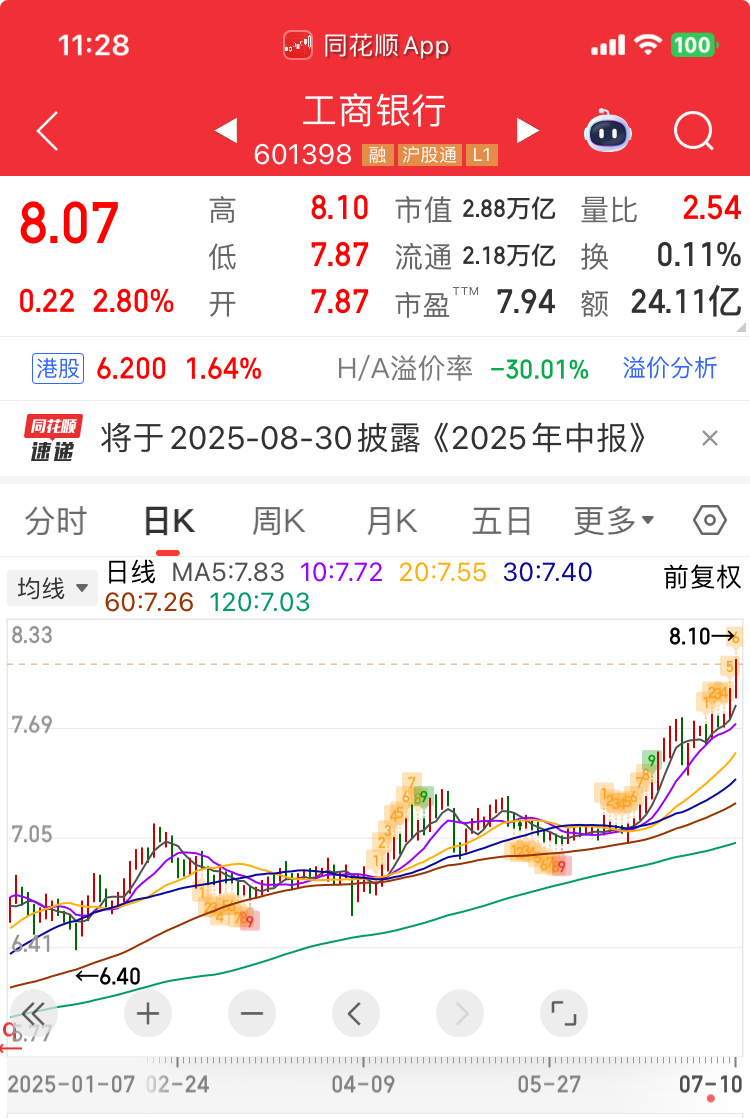Switch to the 分时 tab

pyautogui.click(x=56, y=521)
